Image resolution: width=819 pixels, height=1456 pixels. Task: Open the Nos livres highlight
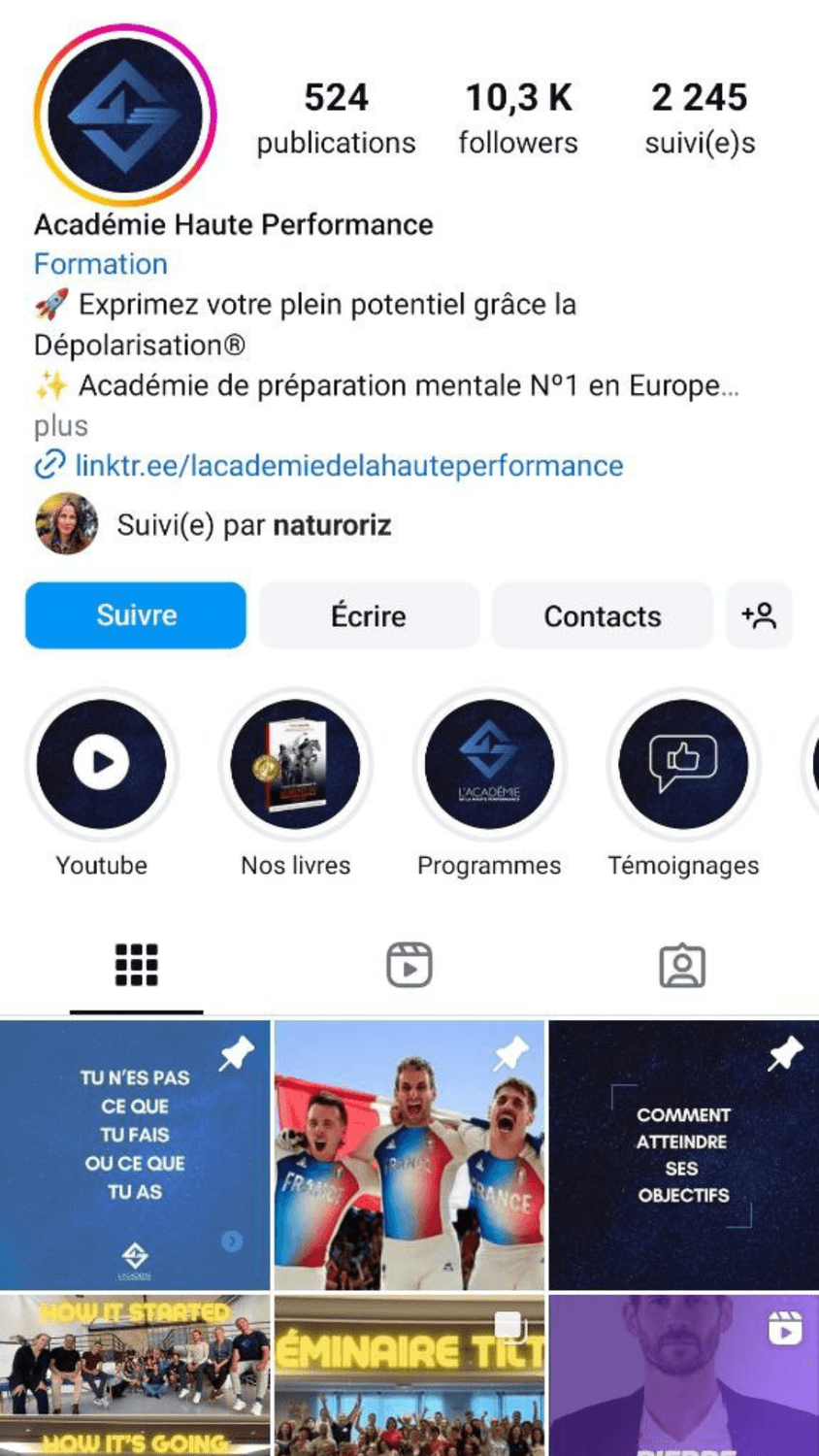point(296,765)
